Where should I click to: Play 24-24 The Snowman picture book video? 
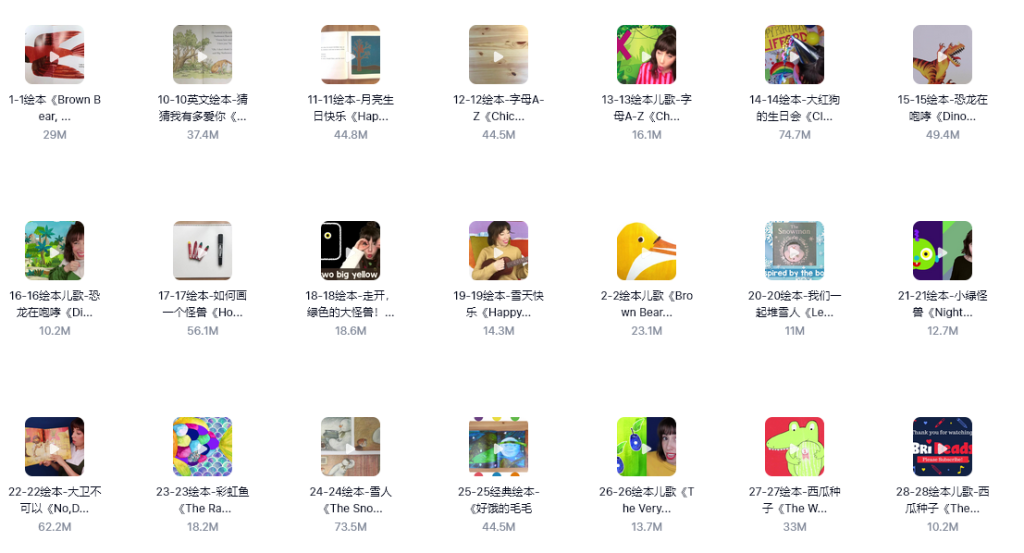(350, 447)
